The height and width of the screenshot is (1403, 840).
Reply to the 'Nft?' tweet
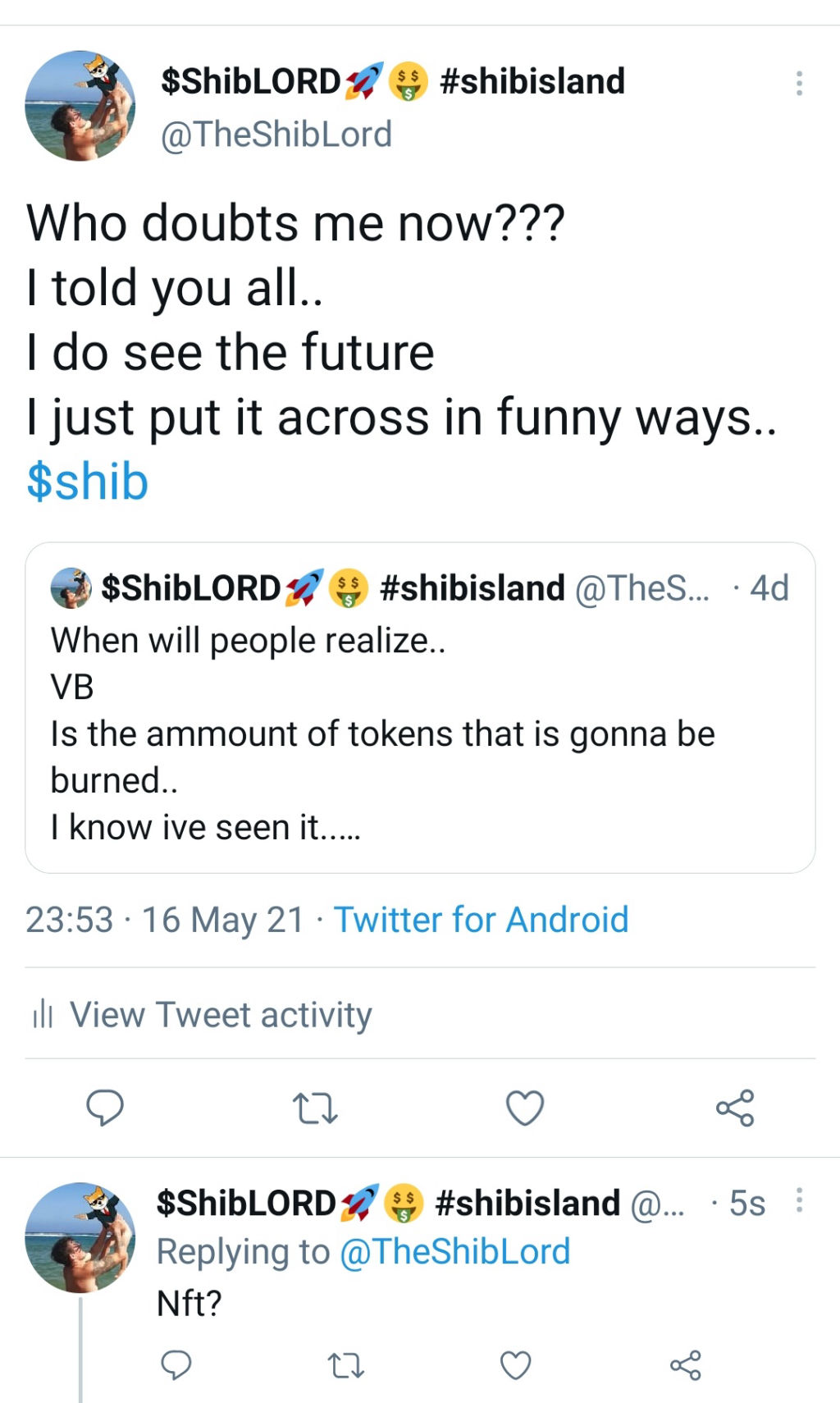175,1364
